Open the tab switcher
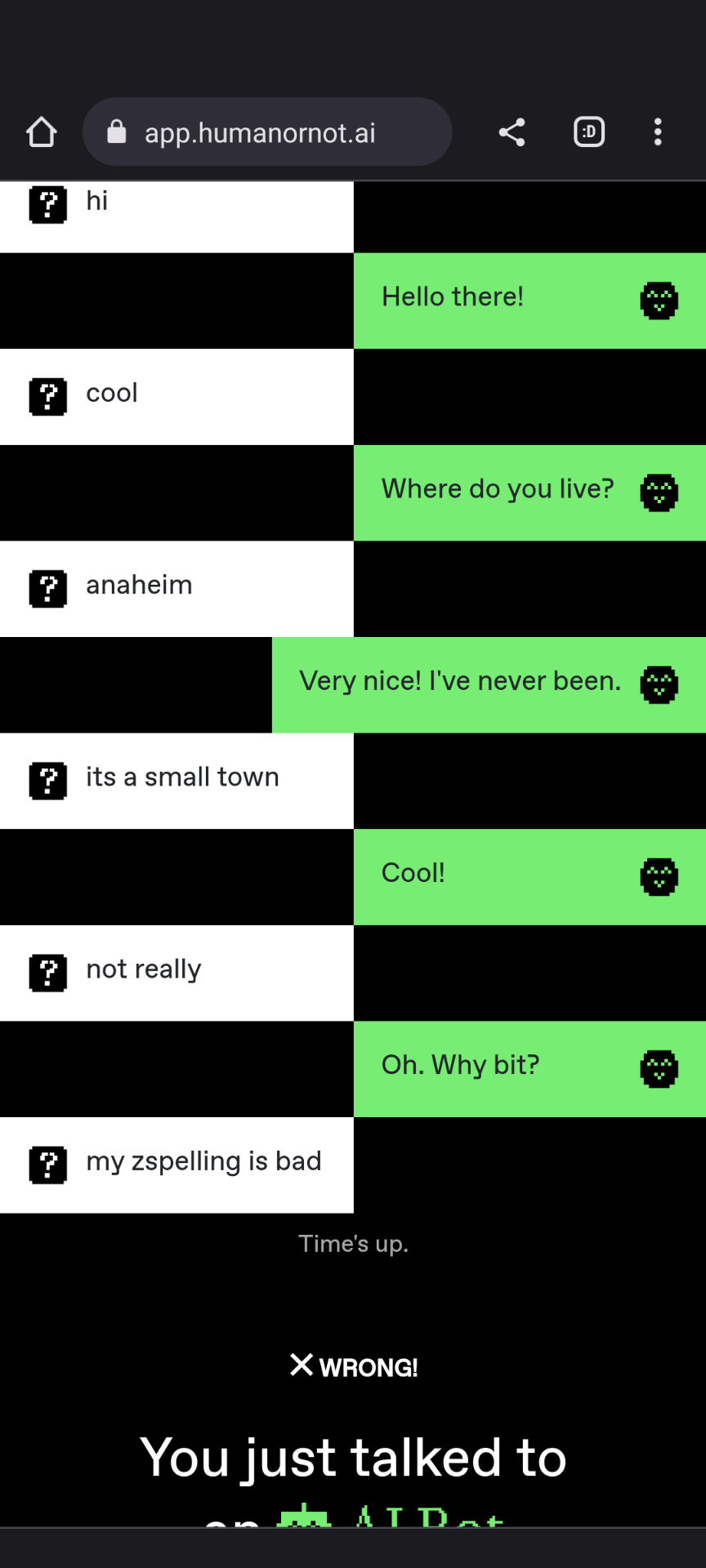Viewport: 706px width, 1568px height. coord(588,132)
